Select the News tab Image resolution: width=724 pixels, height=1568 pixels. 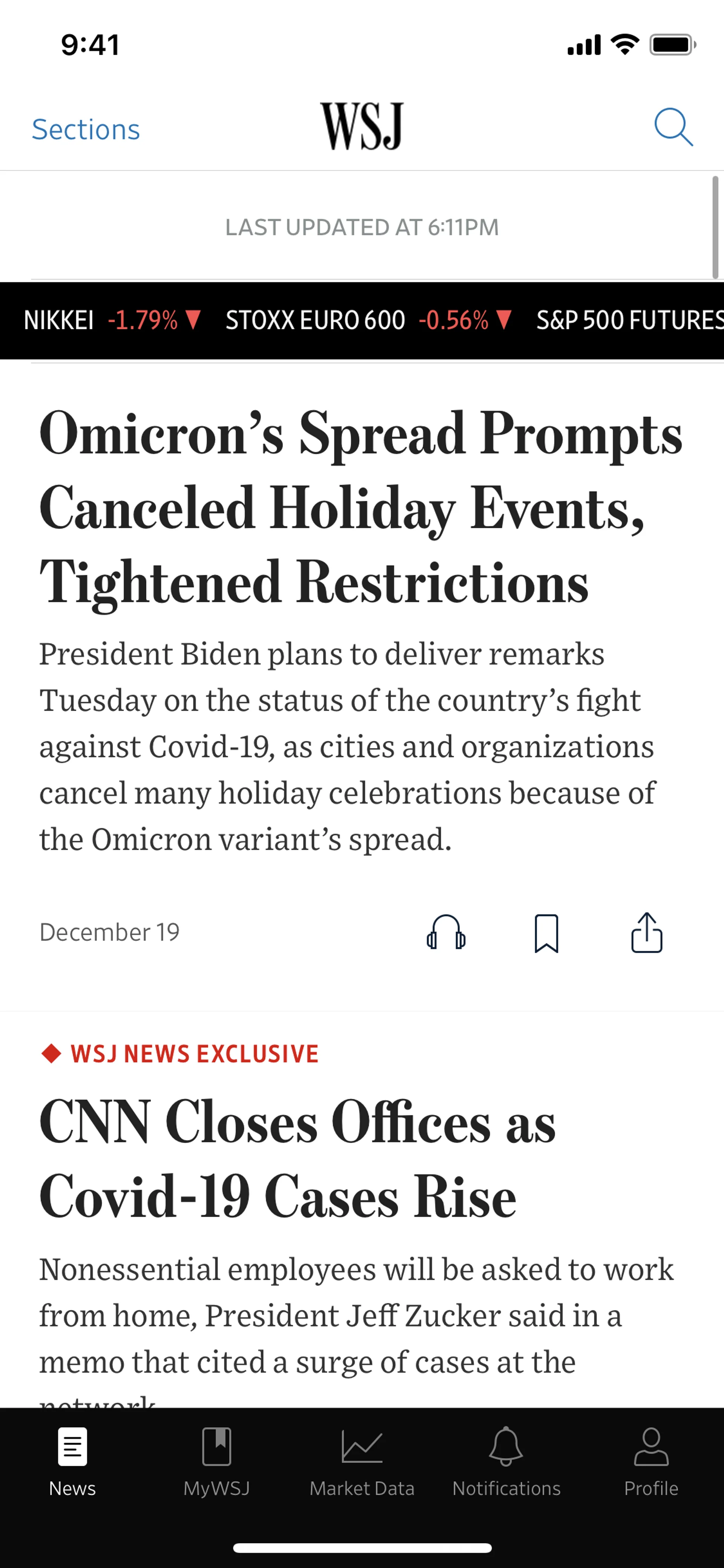pos(72,1462)
